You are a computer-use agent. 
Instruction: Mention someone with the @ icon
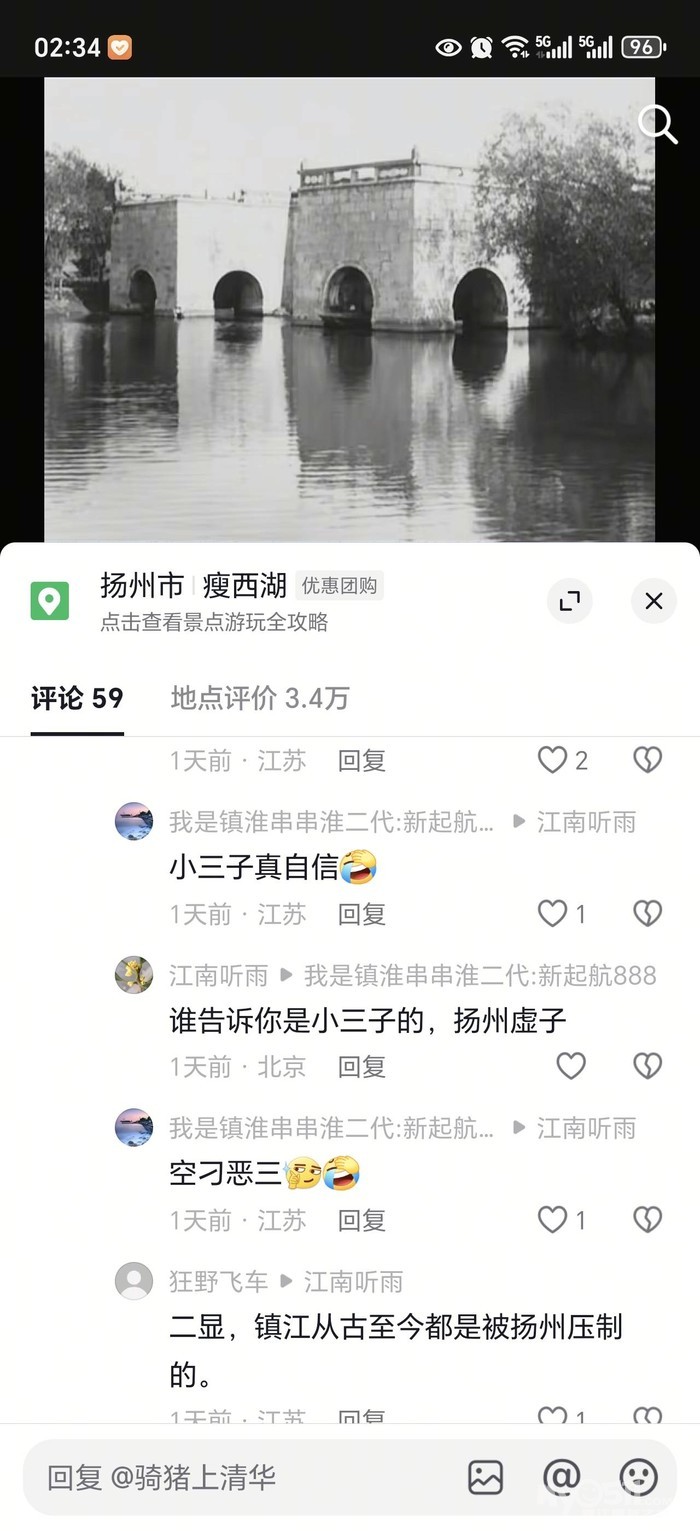[561, 1477]
